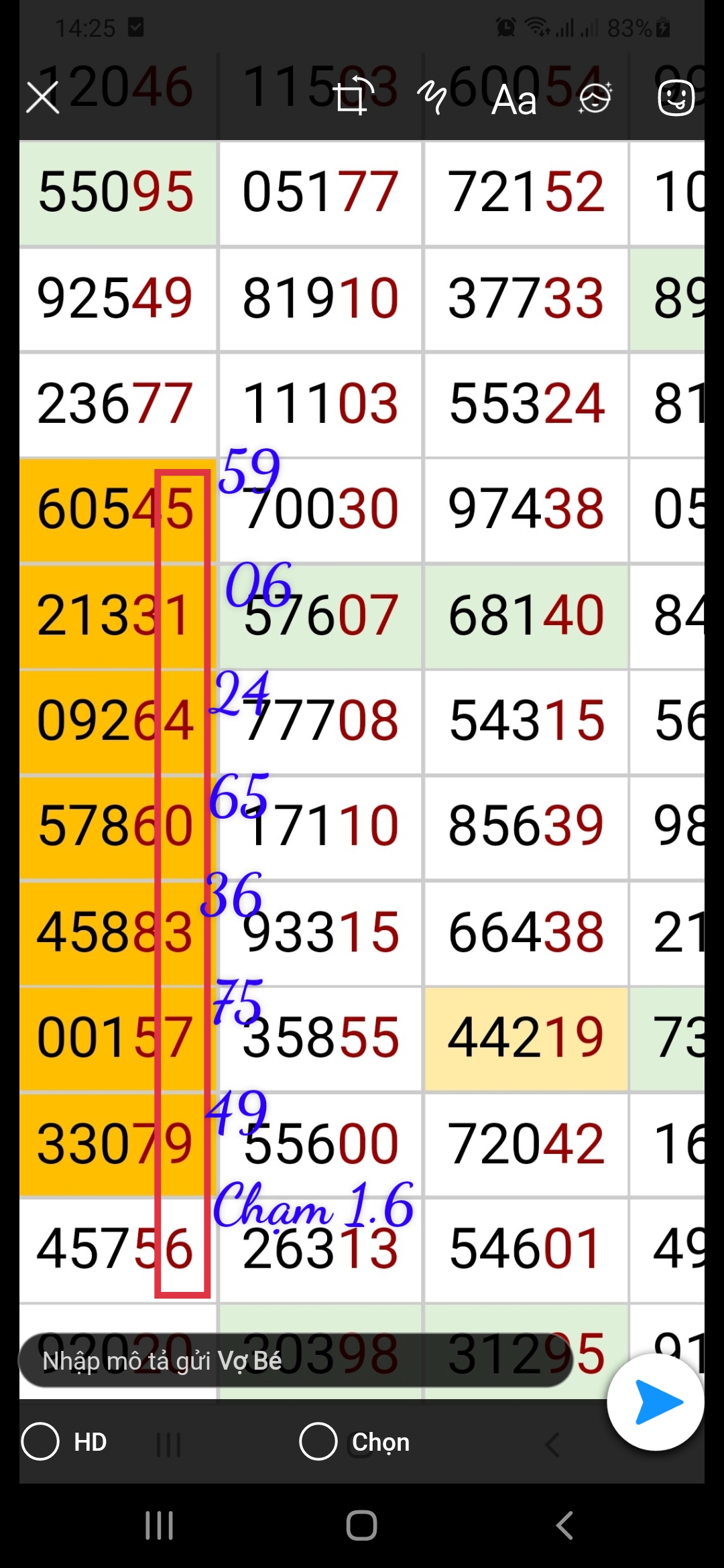
Task: Open the face filter effects
Action: click(x=595, y=99)
